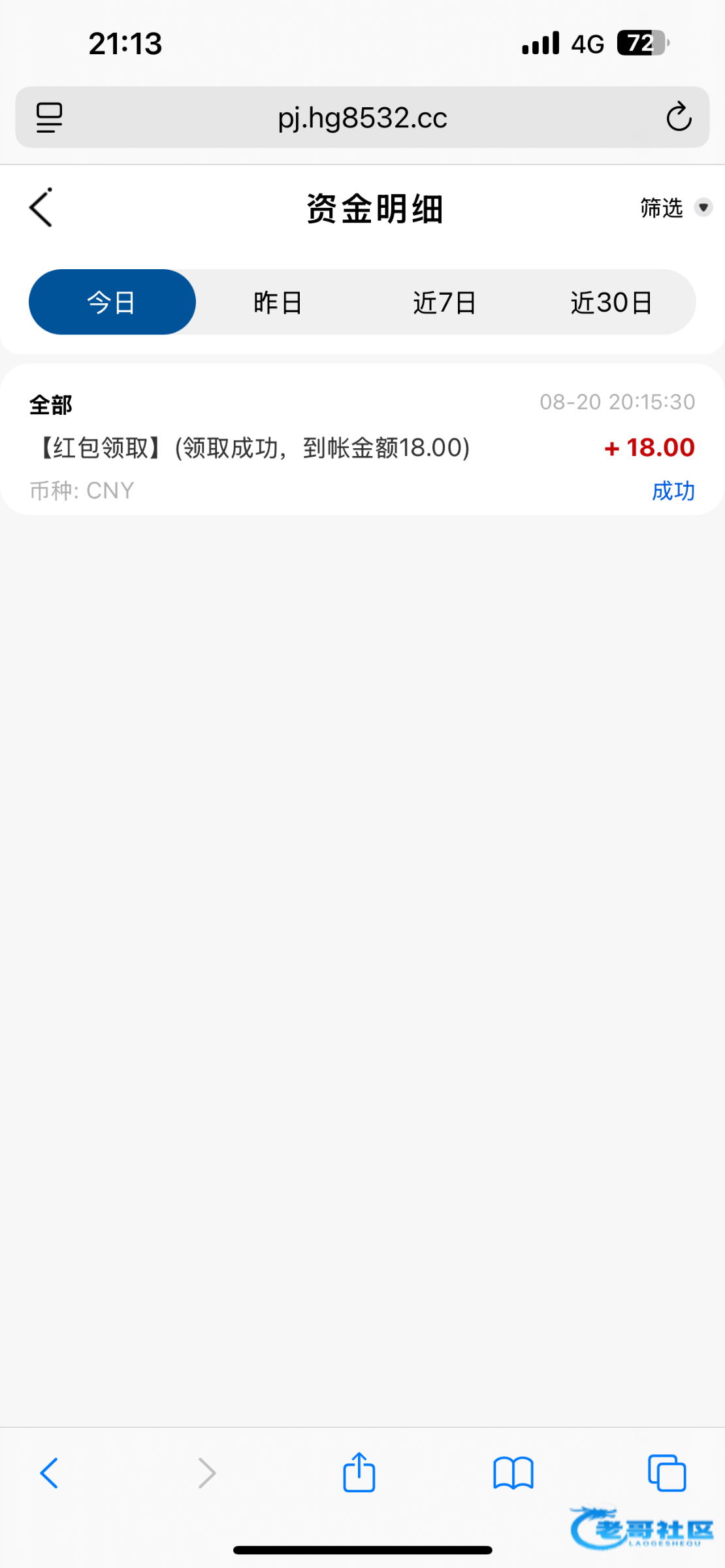Open Safari page settings menu icon
The height and width of the screenshot is (1568, 725).
50,118
